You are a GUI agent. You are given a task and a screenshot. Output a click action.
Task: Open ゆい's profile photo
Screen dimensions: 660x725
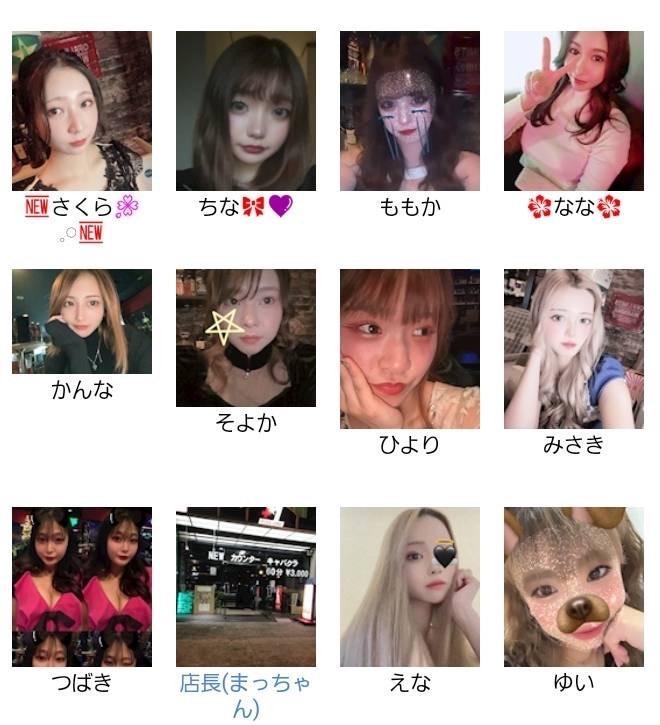(x=574, y=587)
